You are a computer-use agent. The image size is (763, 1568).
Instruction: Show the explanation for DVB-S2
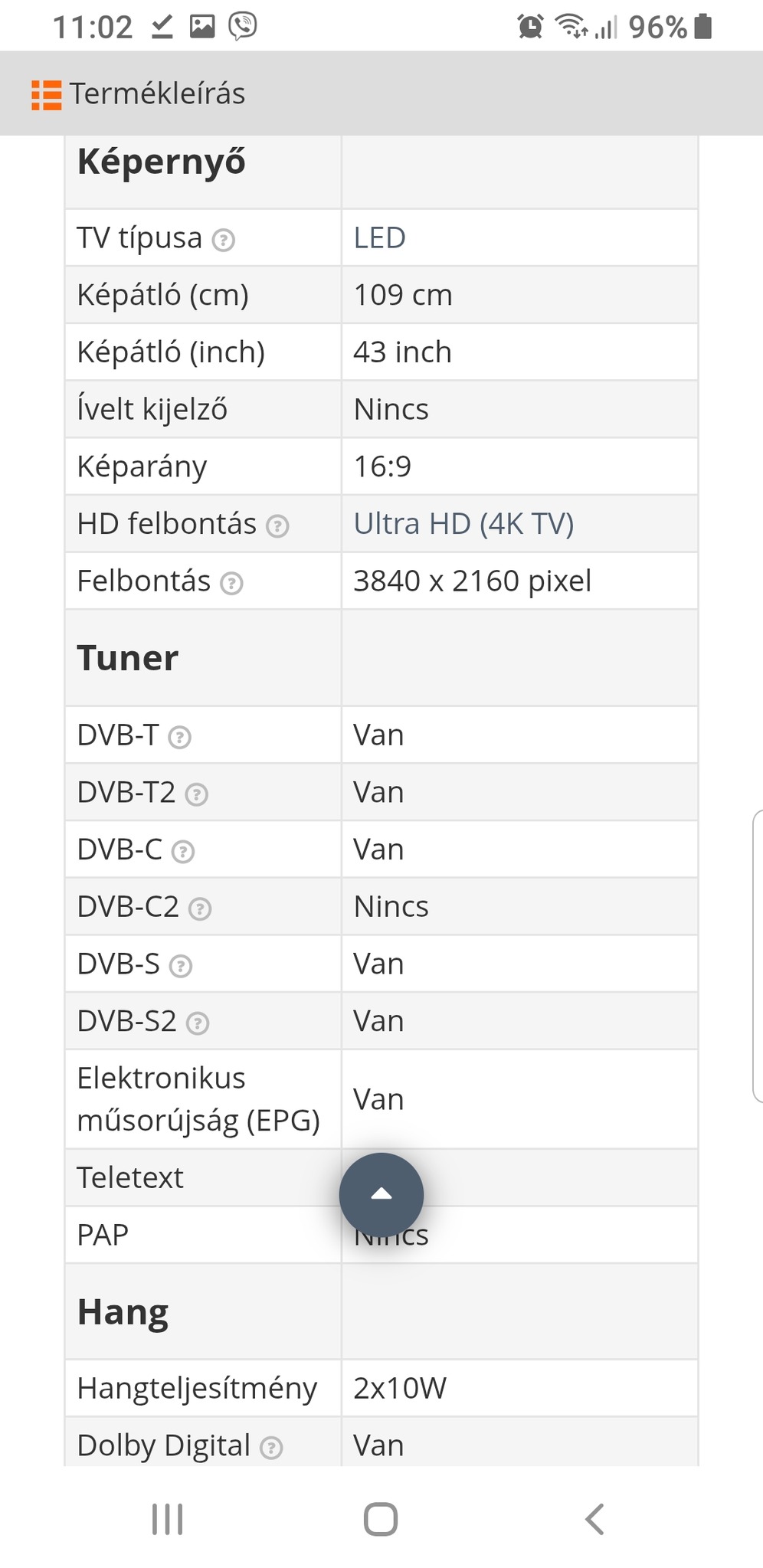coord(198,1023)
